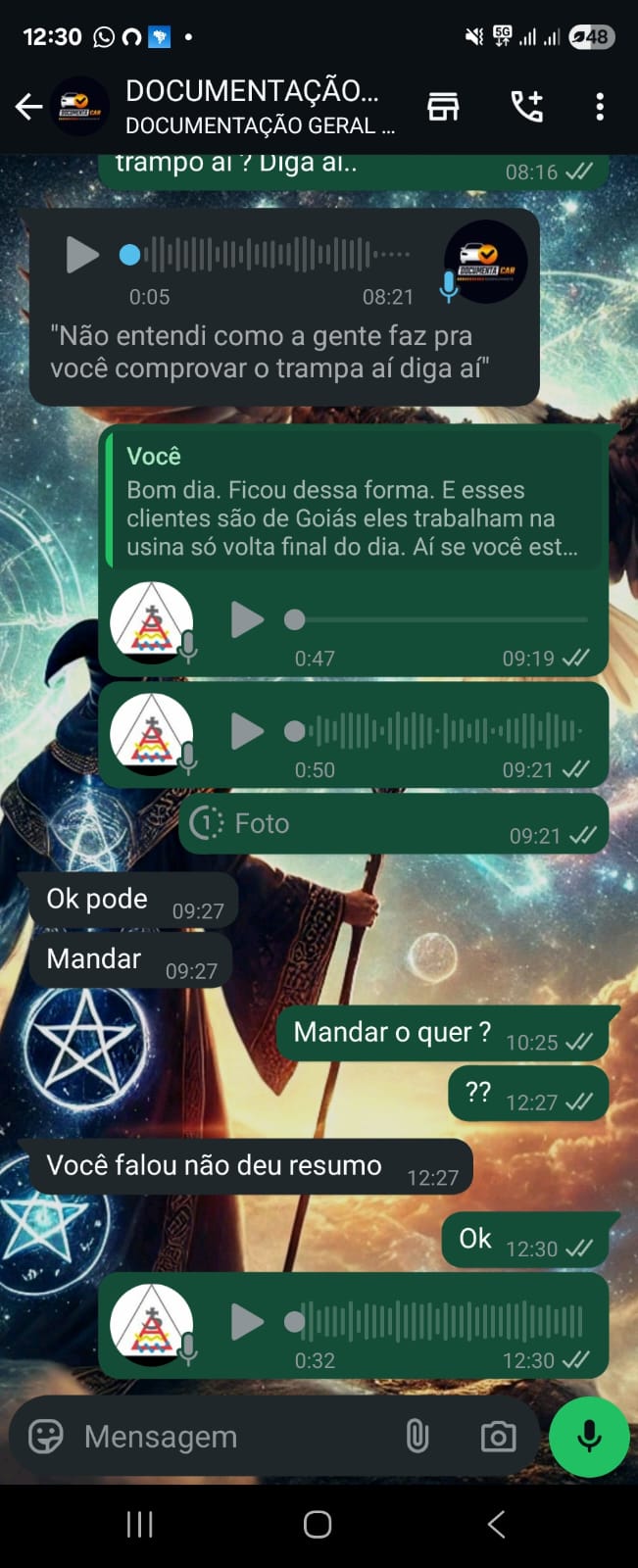Image resolution: width=638 pixels, height=1568 pixels.
Task: Jump to the quoted 'Bom dia' message
Action: [x=353, y=500]
